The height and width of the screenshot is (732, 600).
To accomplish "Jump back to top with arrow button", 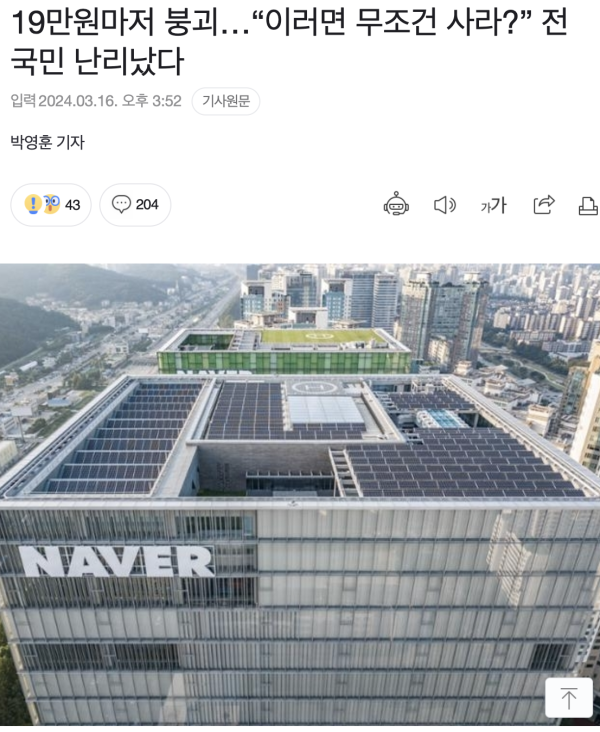I will tap(569, 697).
